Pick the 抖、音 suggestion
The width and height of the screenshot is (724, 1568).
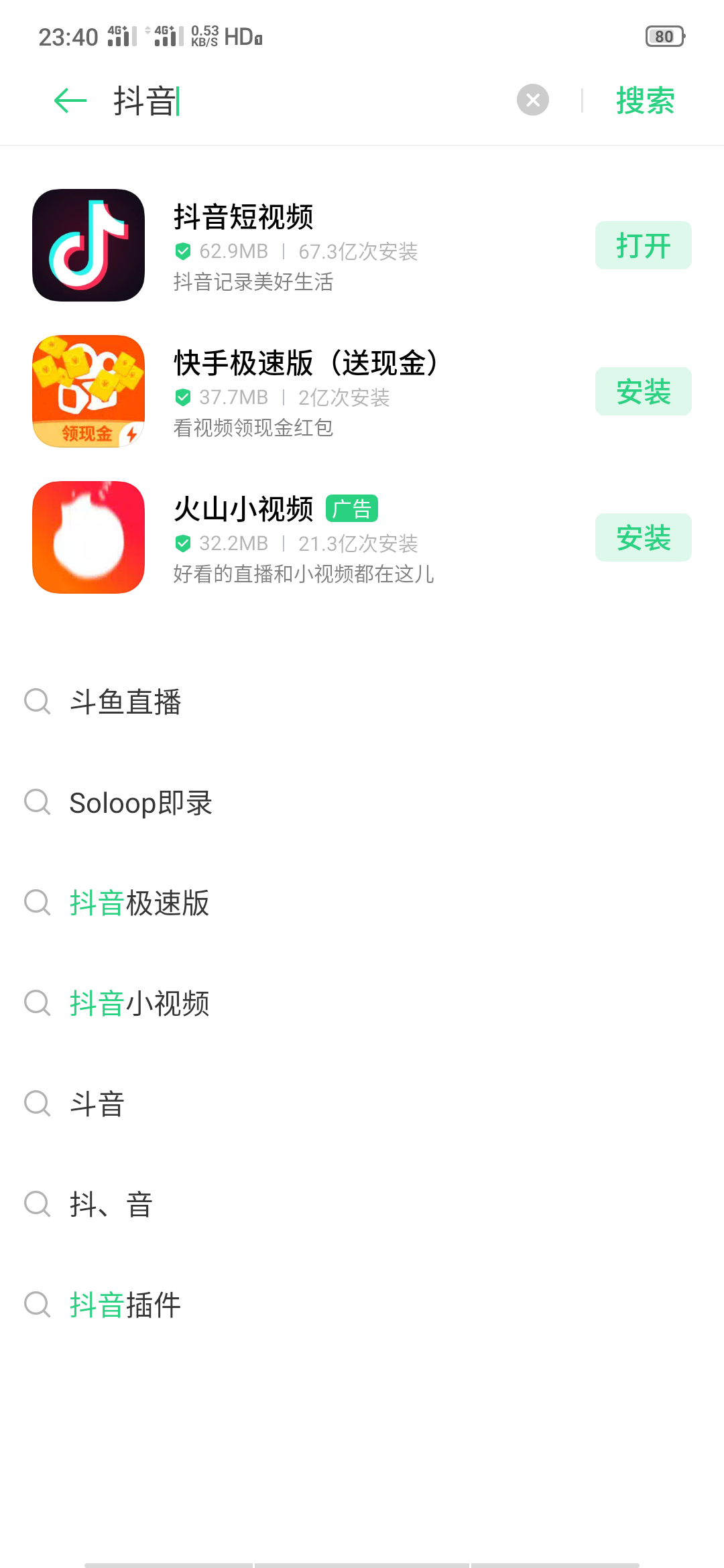coord(362,1204)
